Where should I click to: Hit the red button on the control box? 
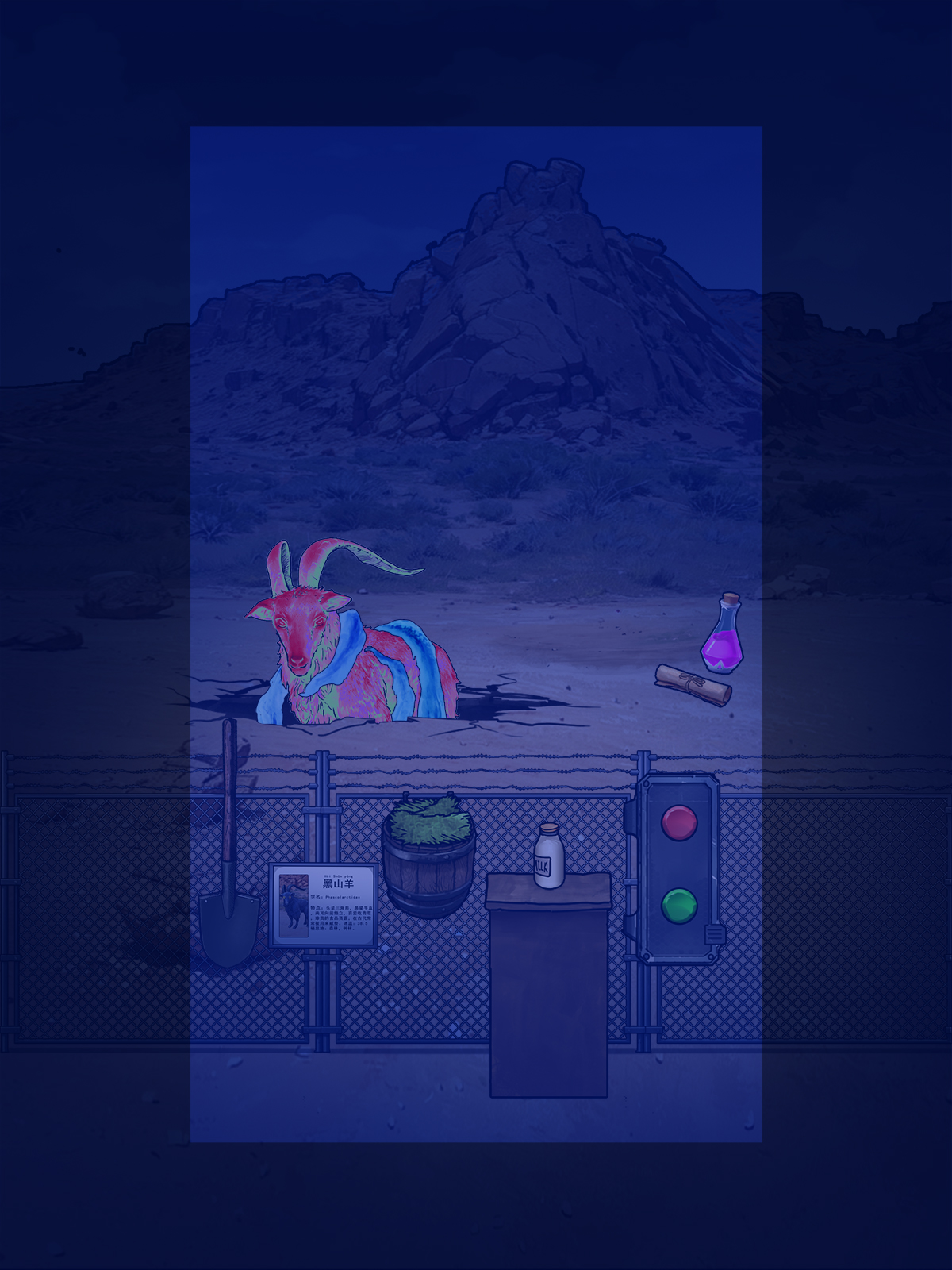coord(679,822)
